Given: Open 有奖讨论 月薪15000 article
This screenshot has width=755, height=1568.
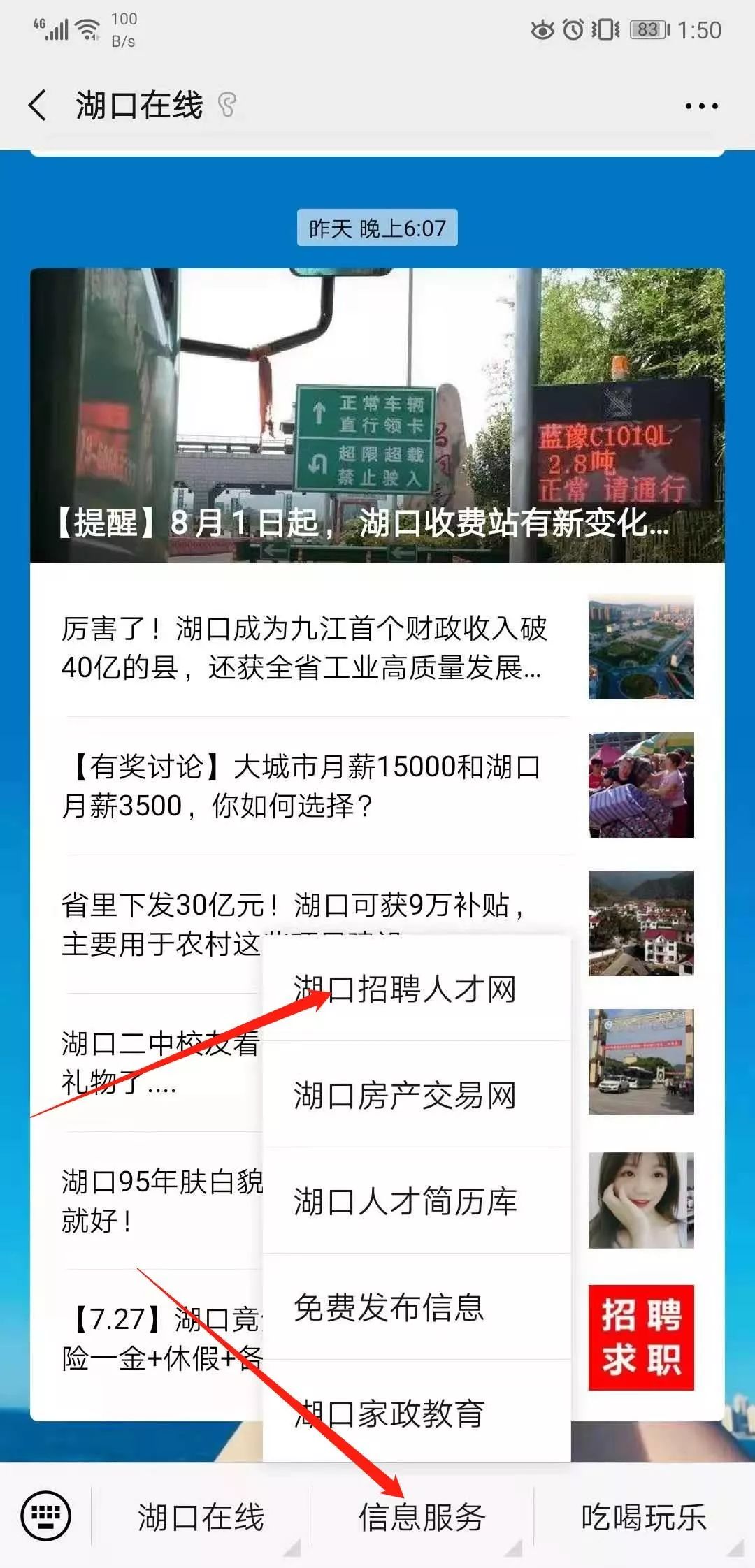Looking at the screenshot, I should (x=377, y=785).
